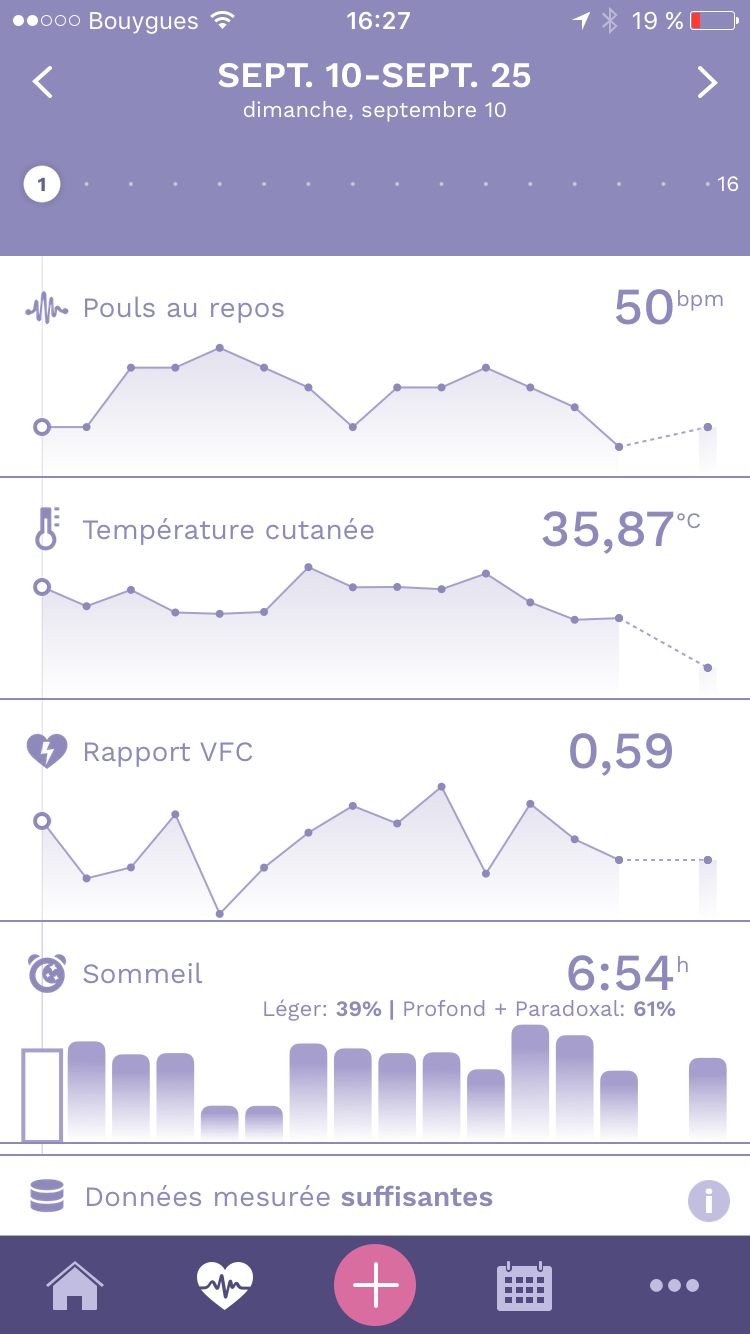750x1334 pixels.
Task: Open the Rapport VFC chart
Action: (375, 820)
